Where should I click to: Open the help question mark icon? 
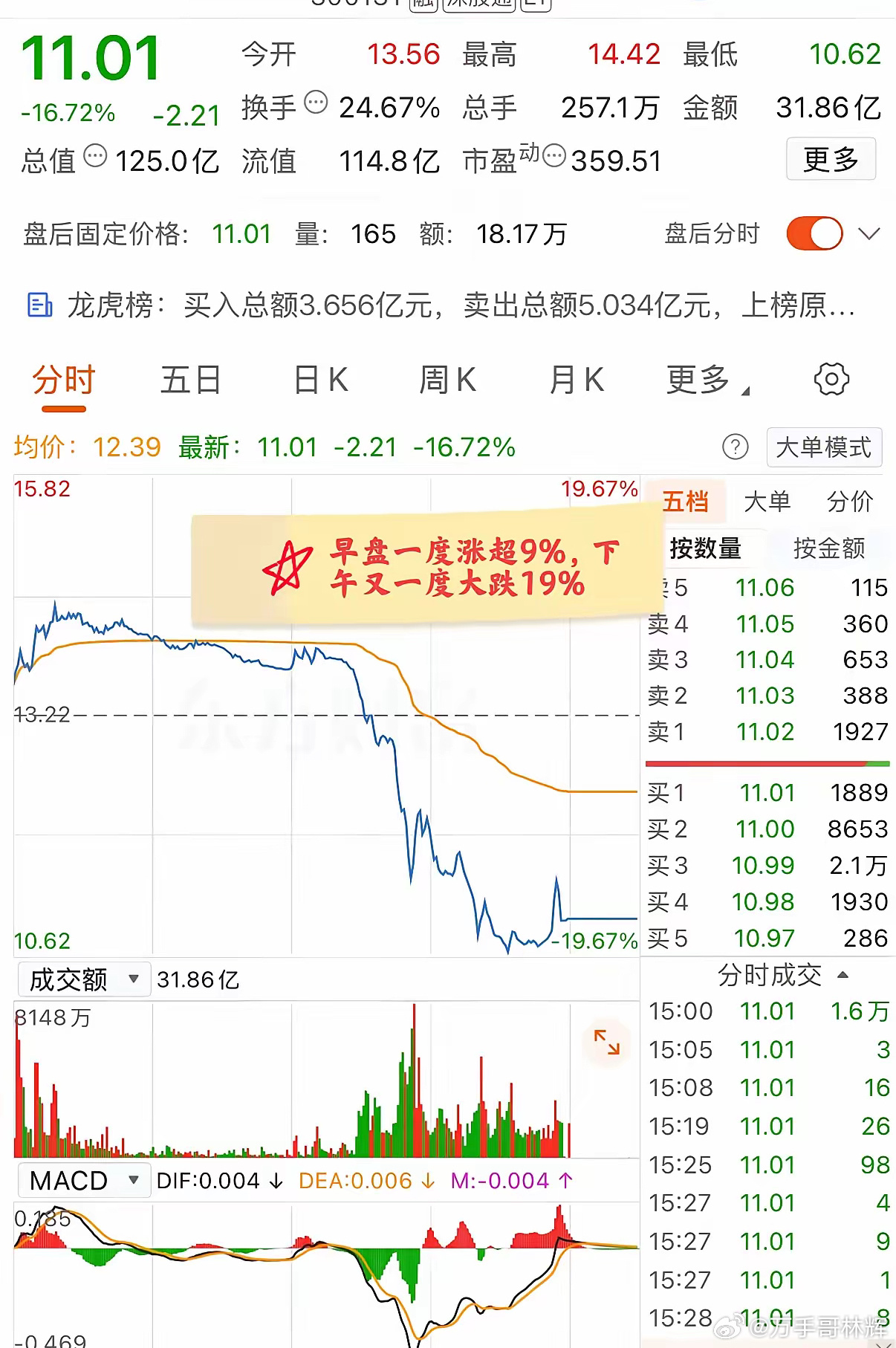(734, 447)
